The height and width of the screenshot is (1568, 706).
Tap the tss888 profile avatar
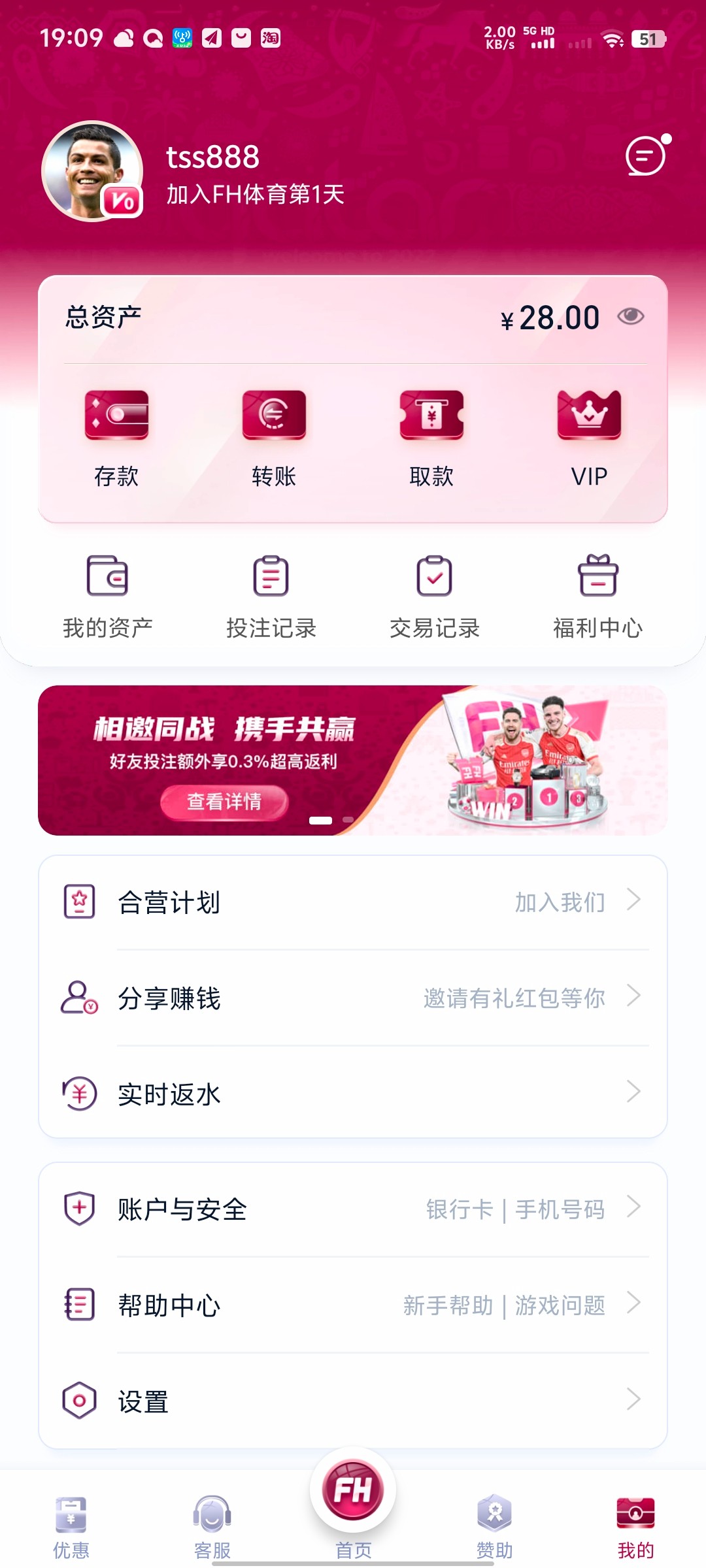point(92,171)
